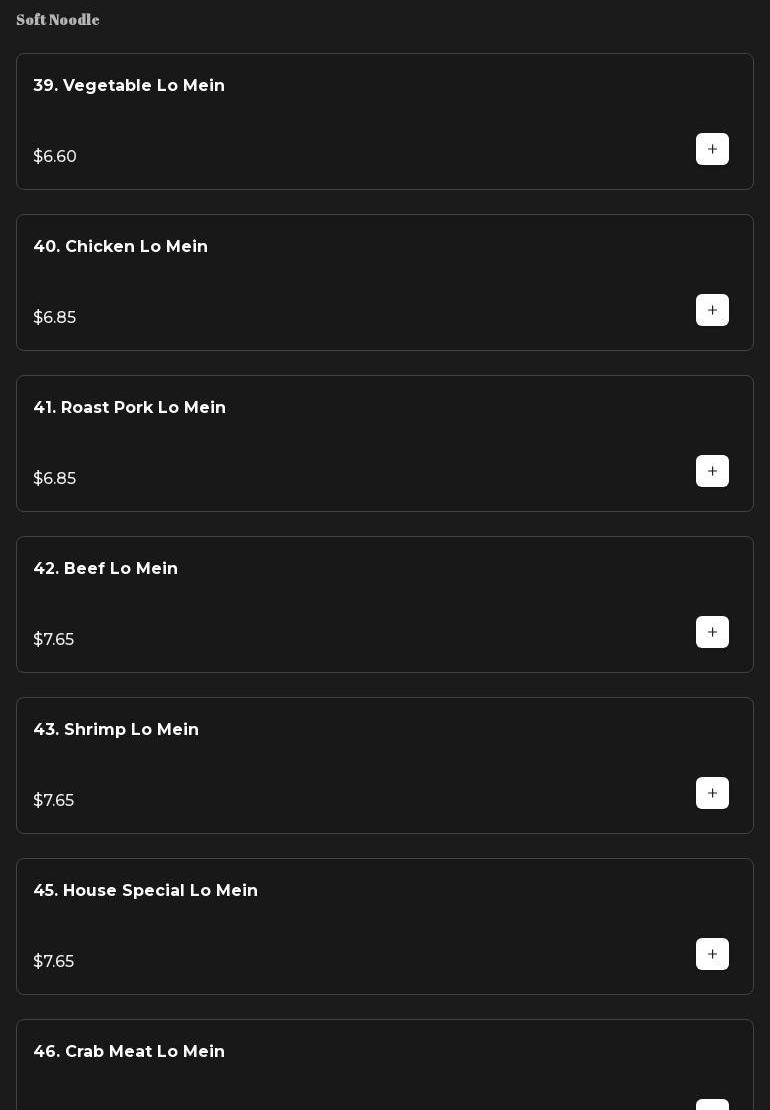The image size is (770, 1110).
Task: Add Vegetable Lo Mein to the order
Action: click(712, 149)
